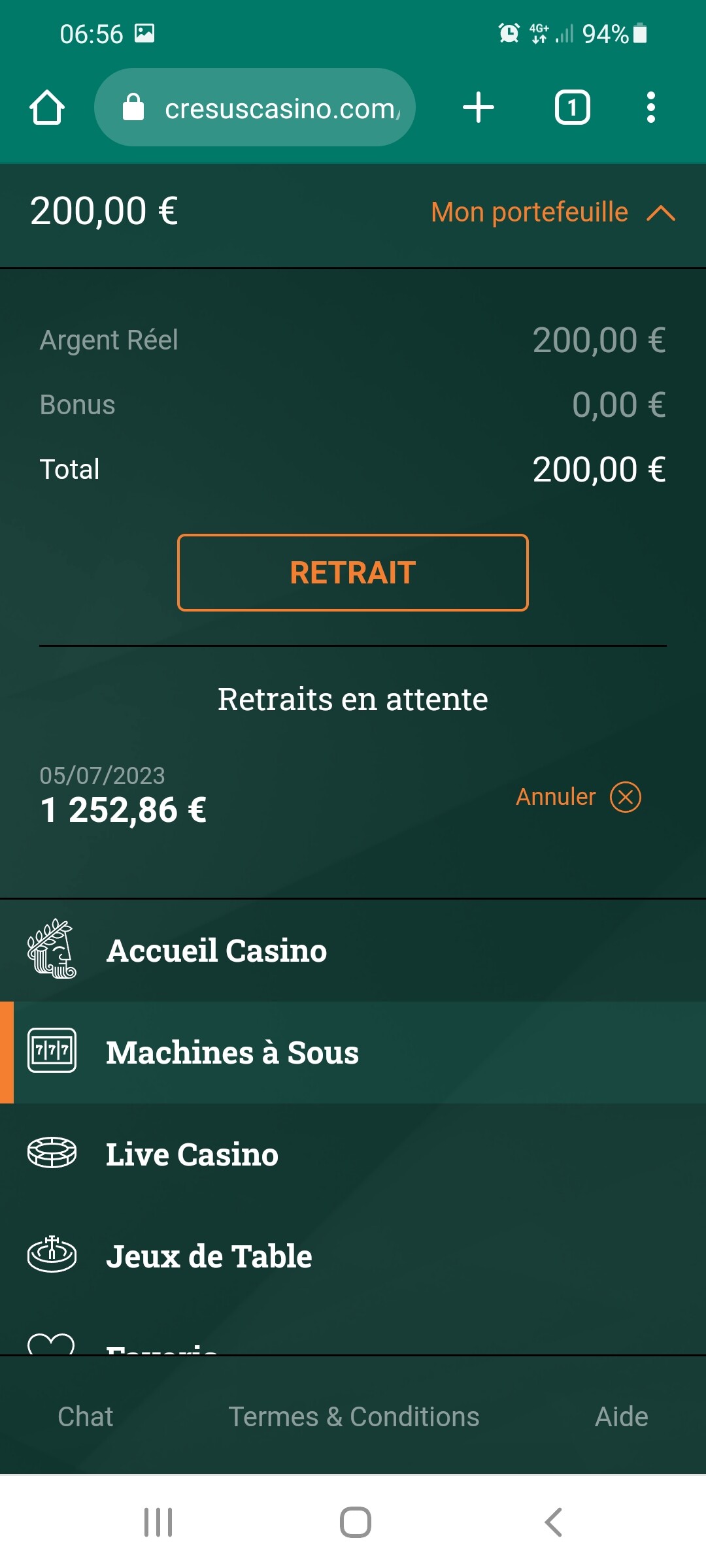The width and height of the screenshot is (706, 1568).
Task: View Termes & Conditions
Action: coord(354,1417)
